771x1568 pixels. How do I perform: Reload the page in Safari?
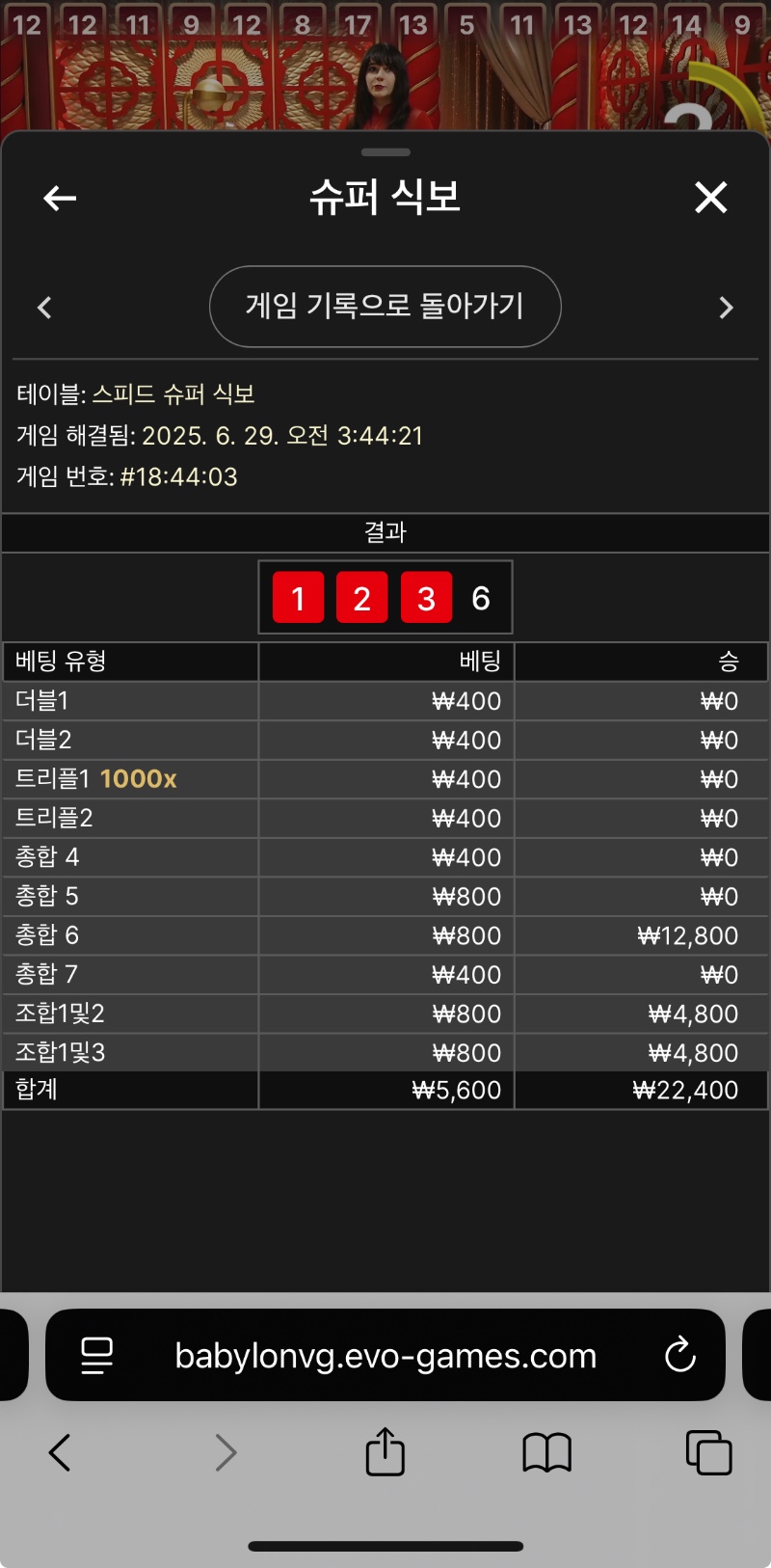(x=679, y=1355)
